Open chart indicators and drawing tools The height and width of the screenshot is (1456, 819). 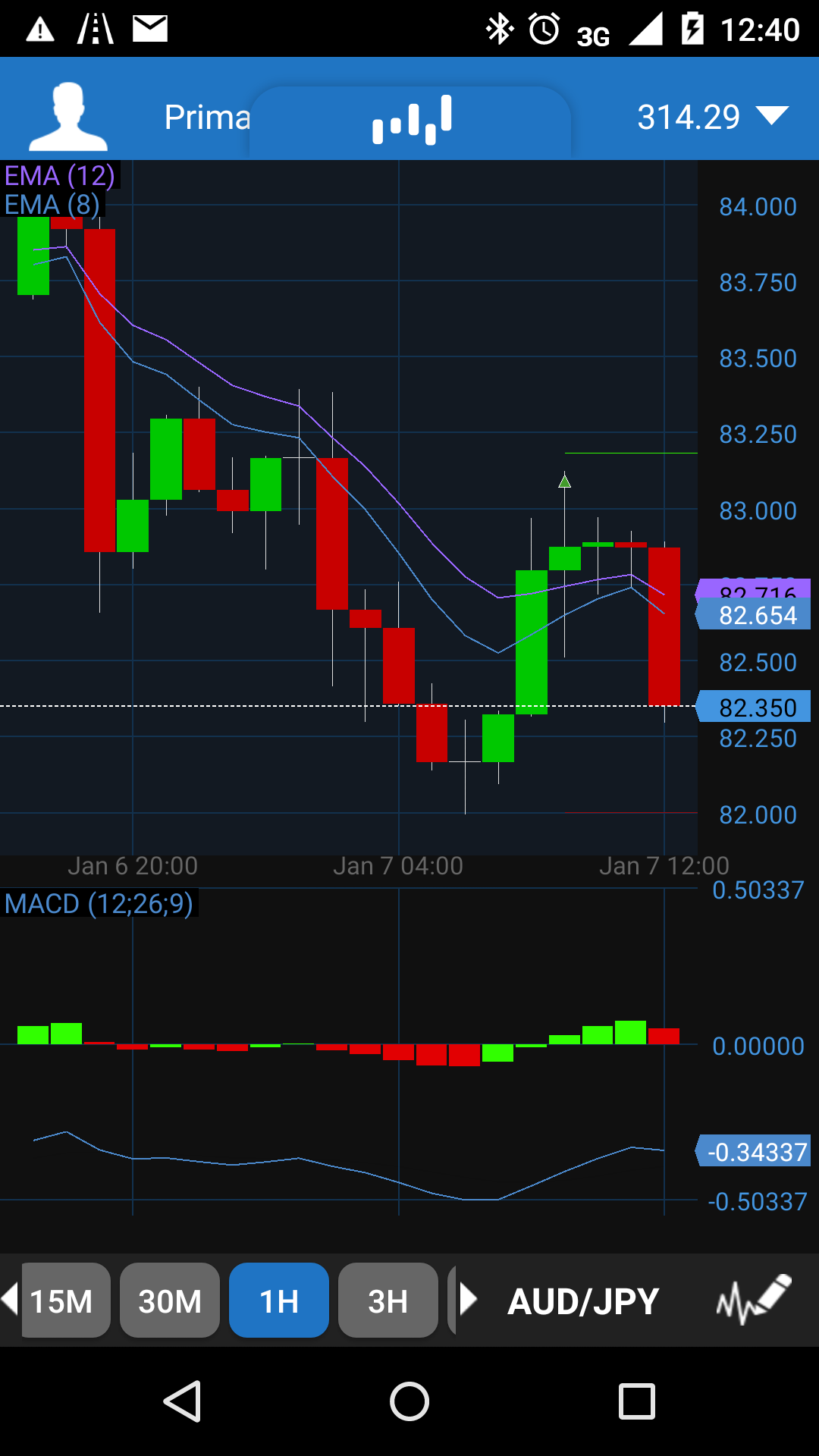pyautogui.click(x=754, y=1300)
